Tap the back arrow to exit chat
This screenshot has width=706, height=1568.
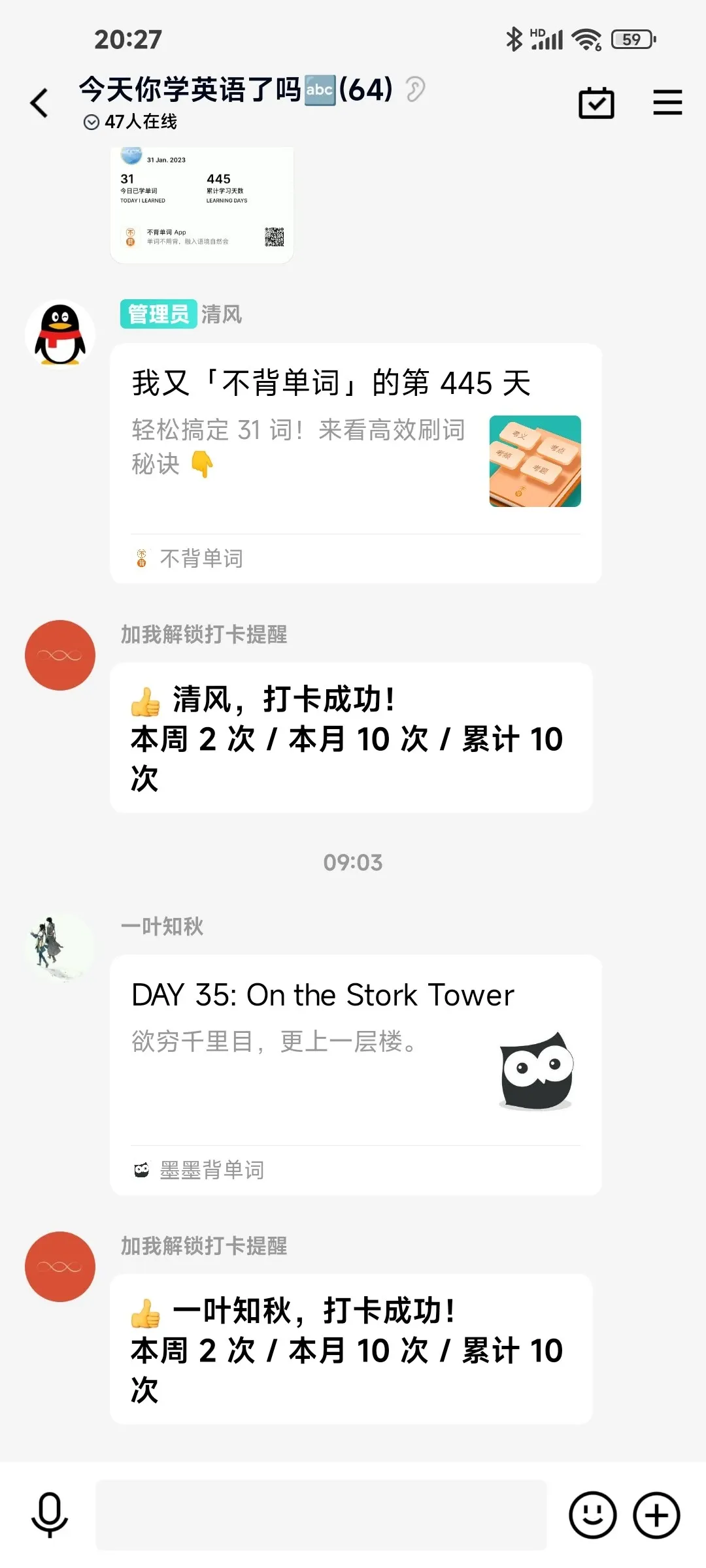(x=39, y=103)
